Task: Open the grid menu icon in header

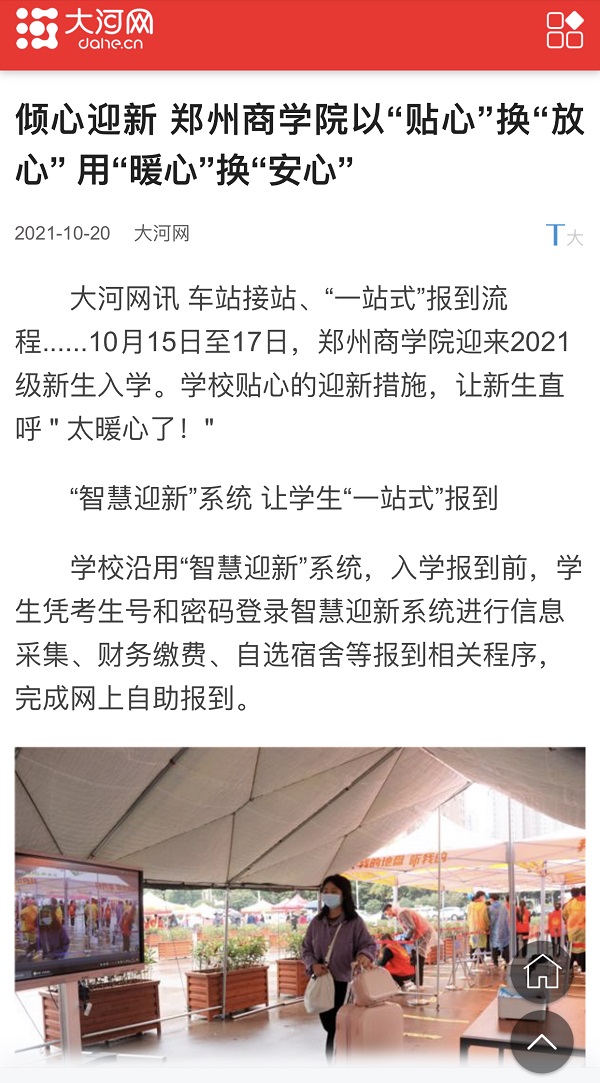Action: tap(565, 30)
